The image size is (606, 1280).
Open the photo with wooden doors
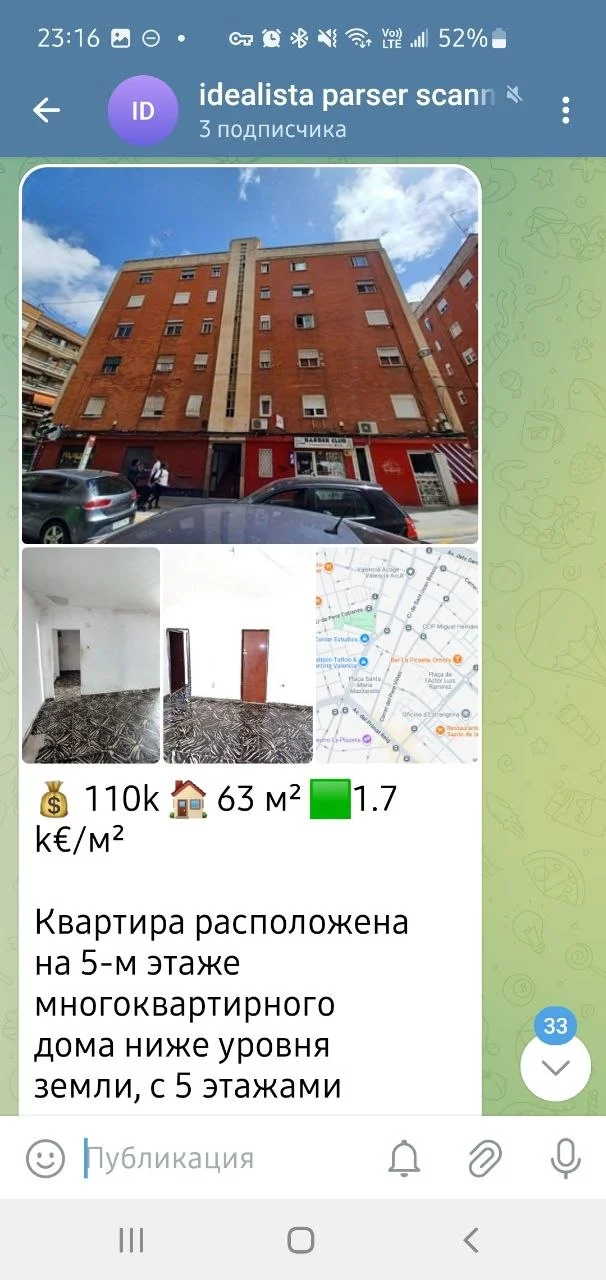click(x=238, y=655)
